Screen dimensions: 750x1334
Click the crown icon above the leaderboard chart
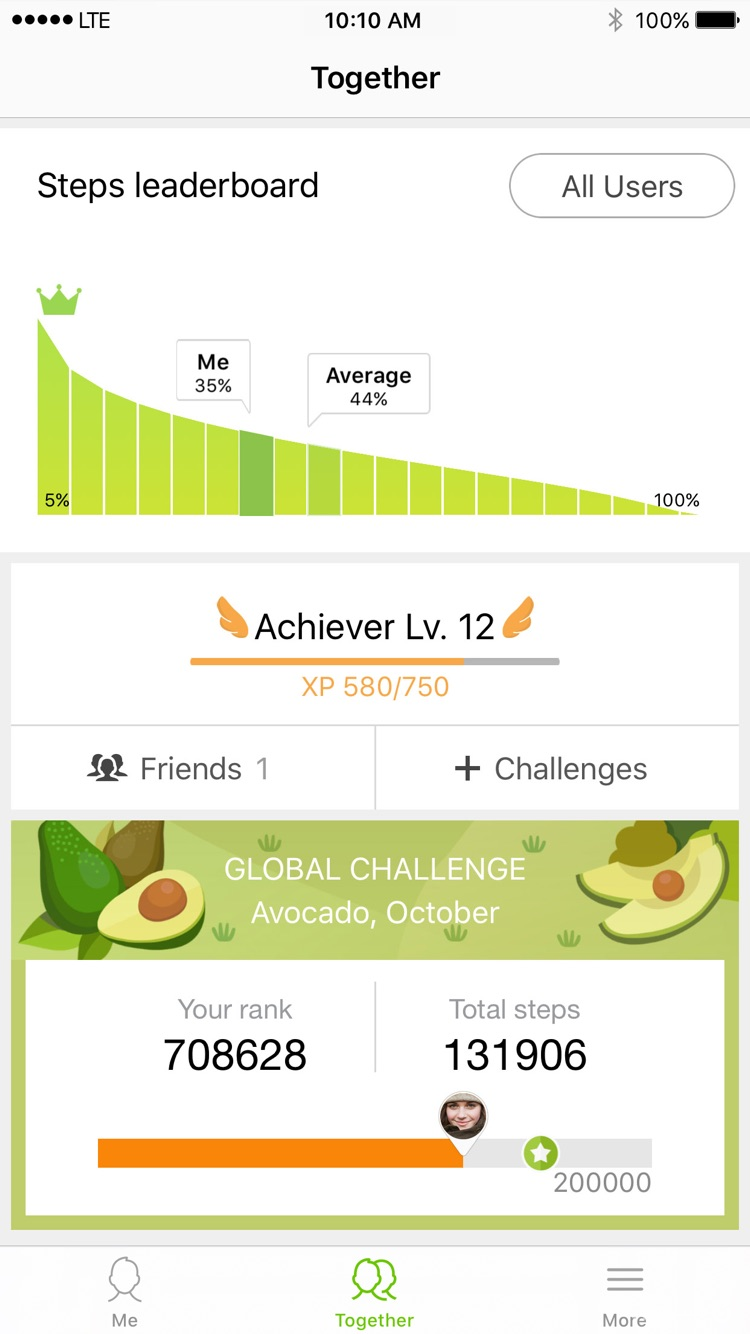click(x=58, y=298)
